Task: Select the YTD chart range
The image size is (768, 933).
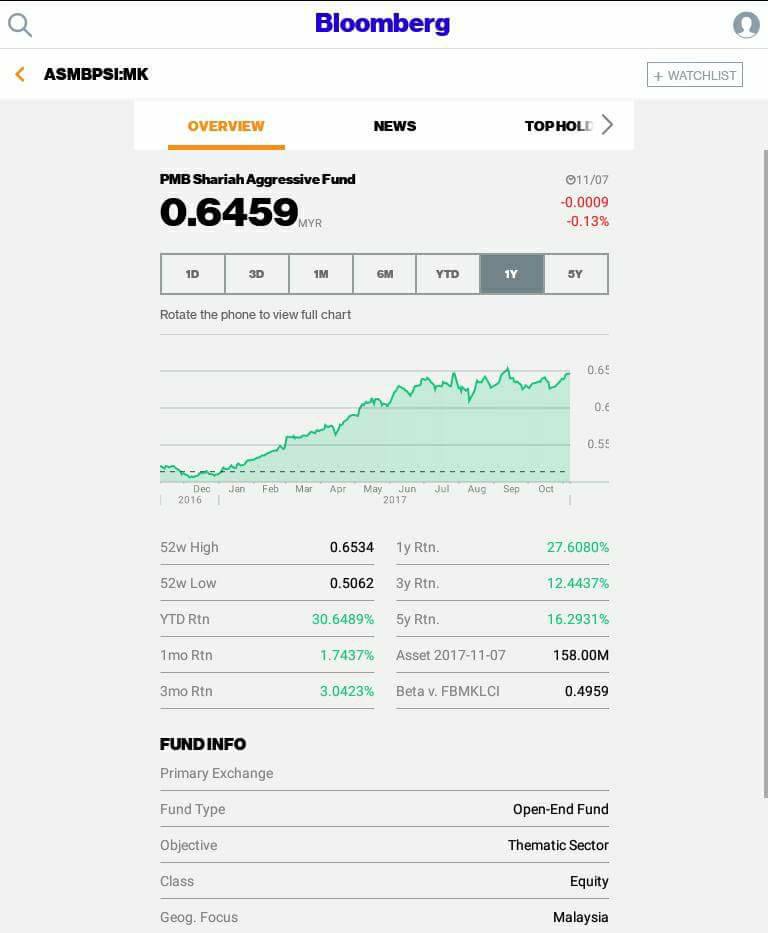Action: (447, 274)
